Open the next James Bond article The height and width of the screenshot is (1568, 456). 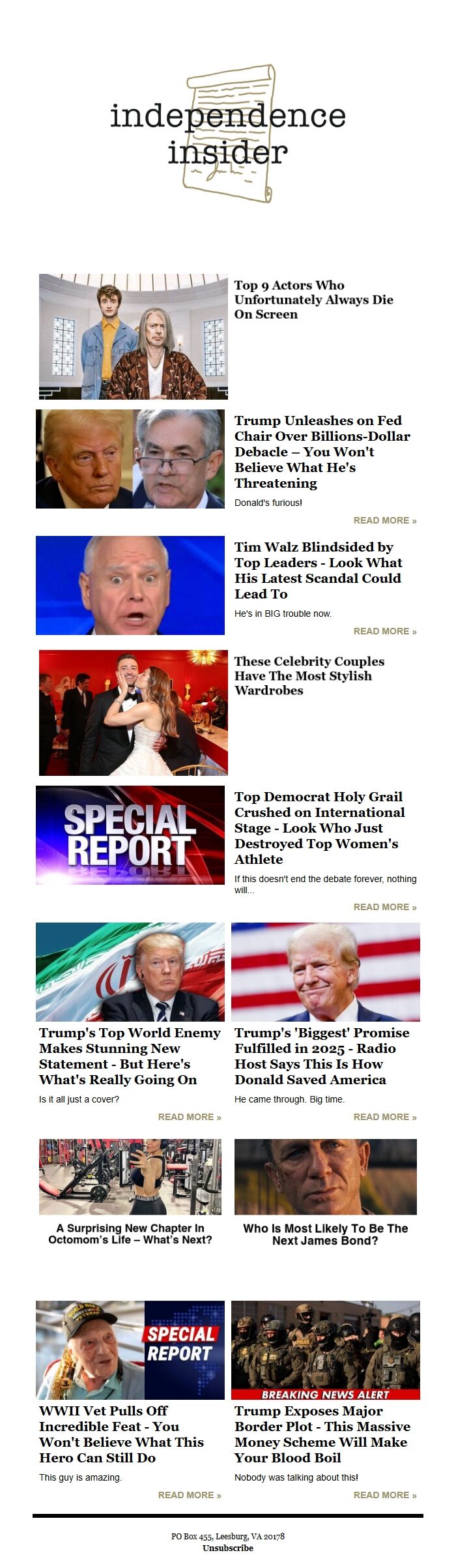pyautogui.click(x=325, y=1234)
